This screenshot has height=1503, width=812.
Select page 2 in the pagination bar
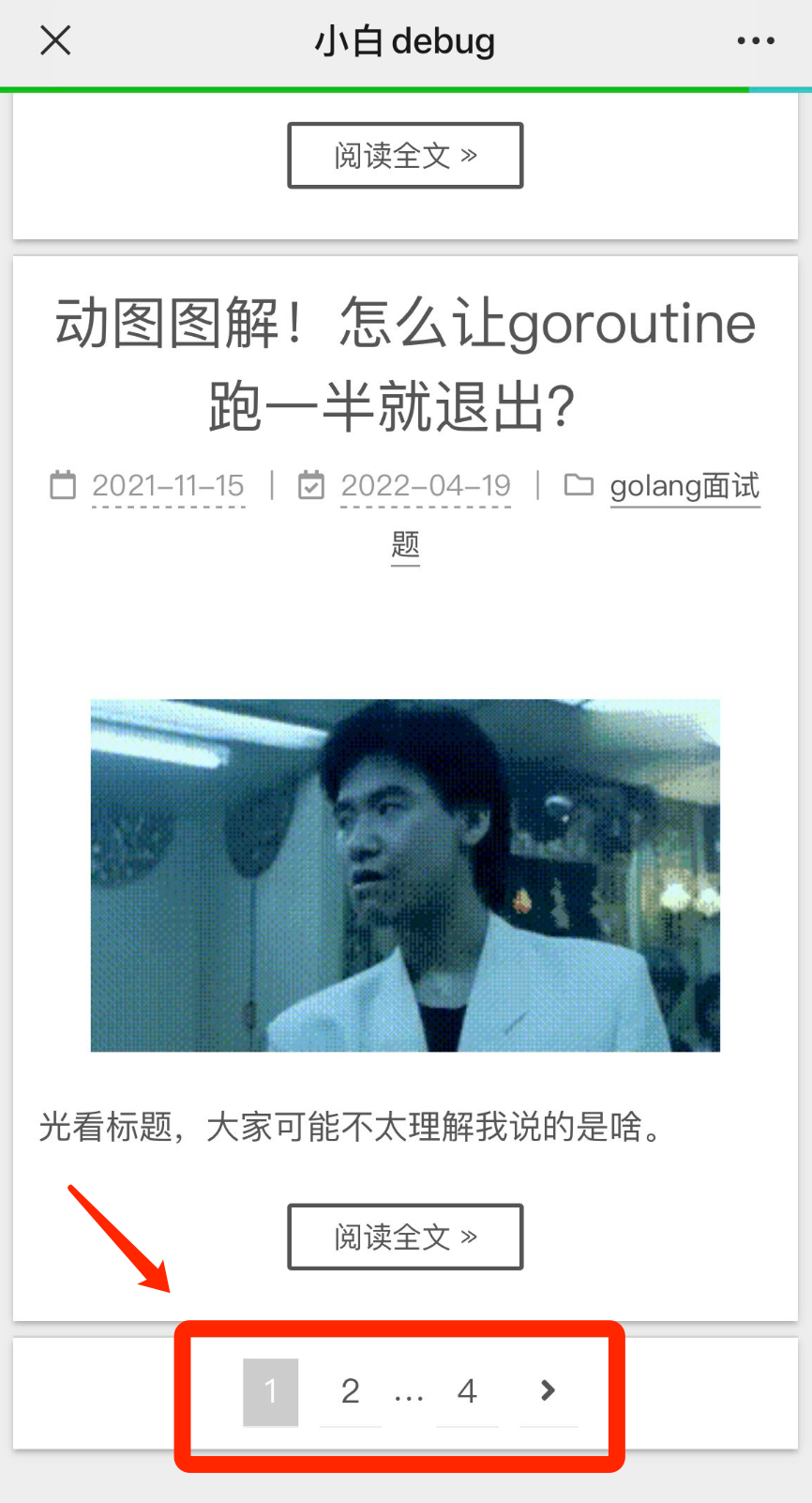pyautogui.click(x=350, y=1391)
